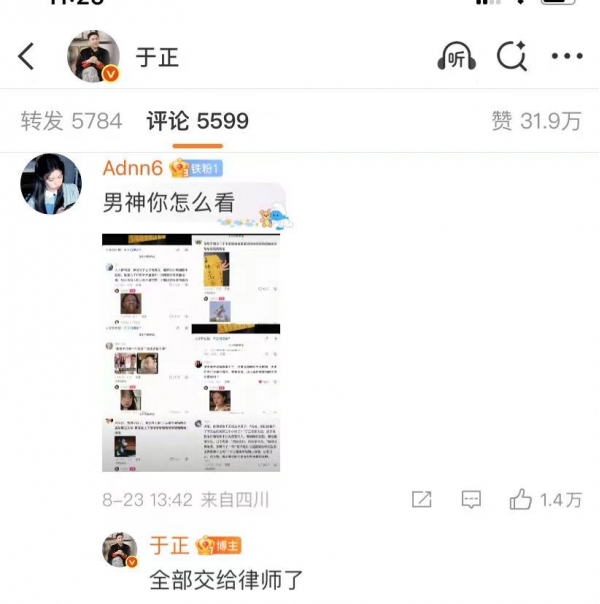Image resolution: width=600 pixels, height=604 pixels.
Task: Select the 评论 5599 tab
Action: (197, 122)
